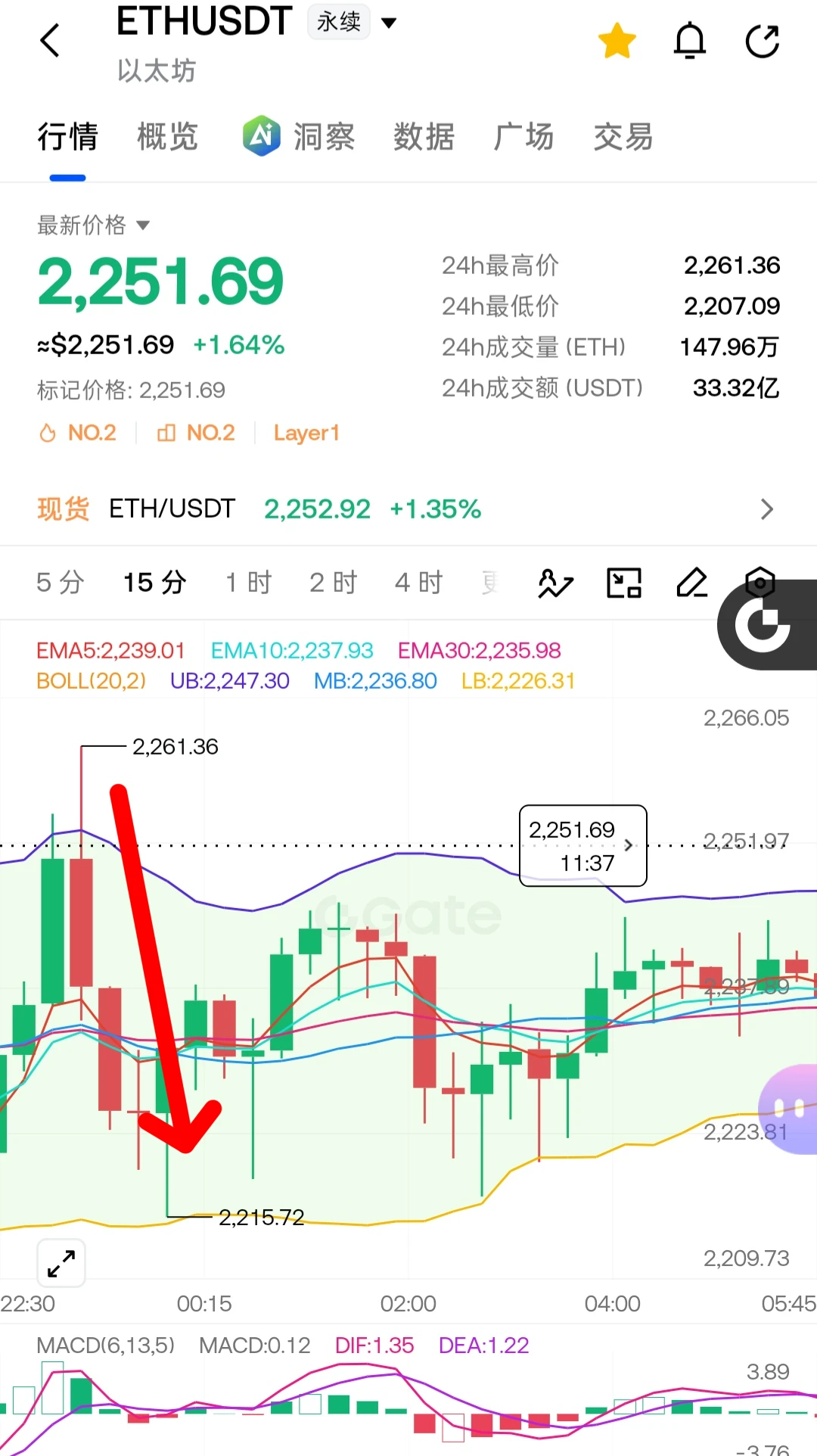Open the chart indicators icon

(556, 583)
